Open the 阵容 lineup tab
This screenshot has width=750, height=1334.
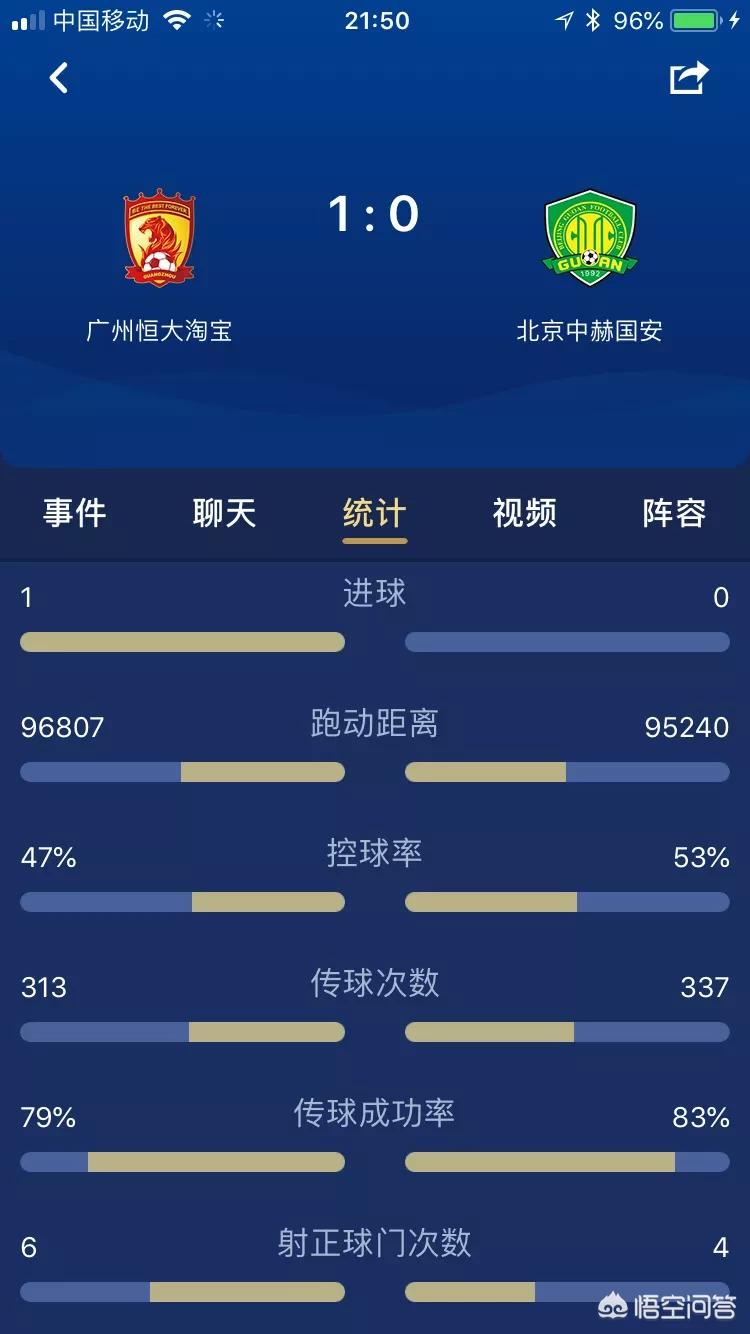[675, 513]
